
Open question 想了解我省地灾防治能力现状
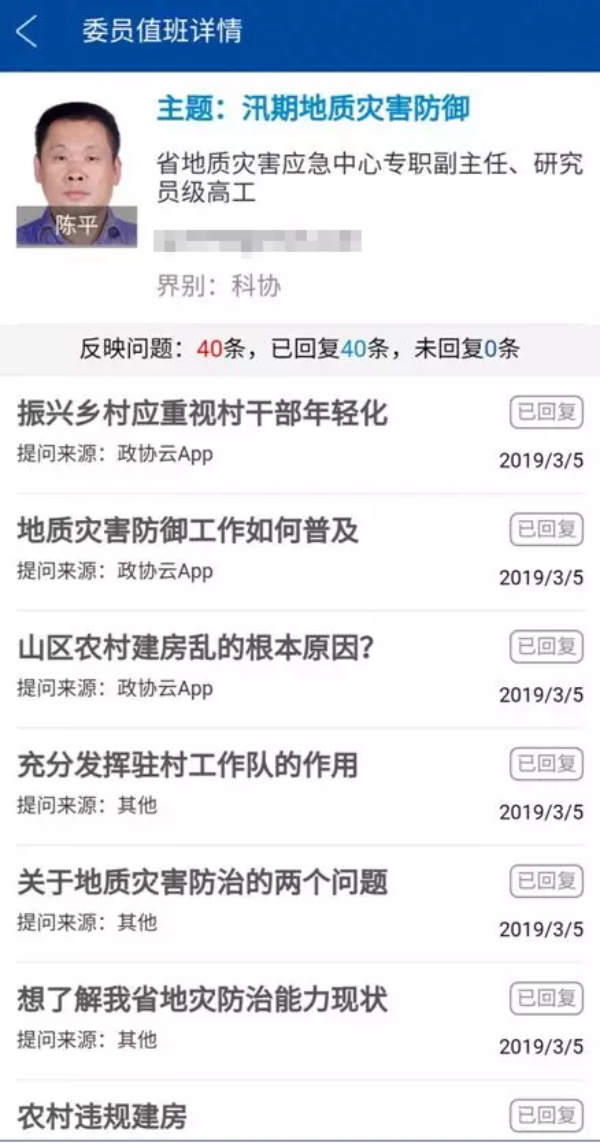[202, 999]
